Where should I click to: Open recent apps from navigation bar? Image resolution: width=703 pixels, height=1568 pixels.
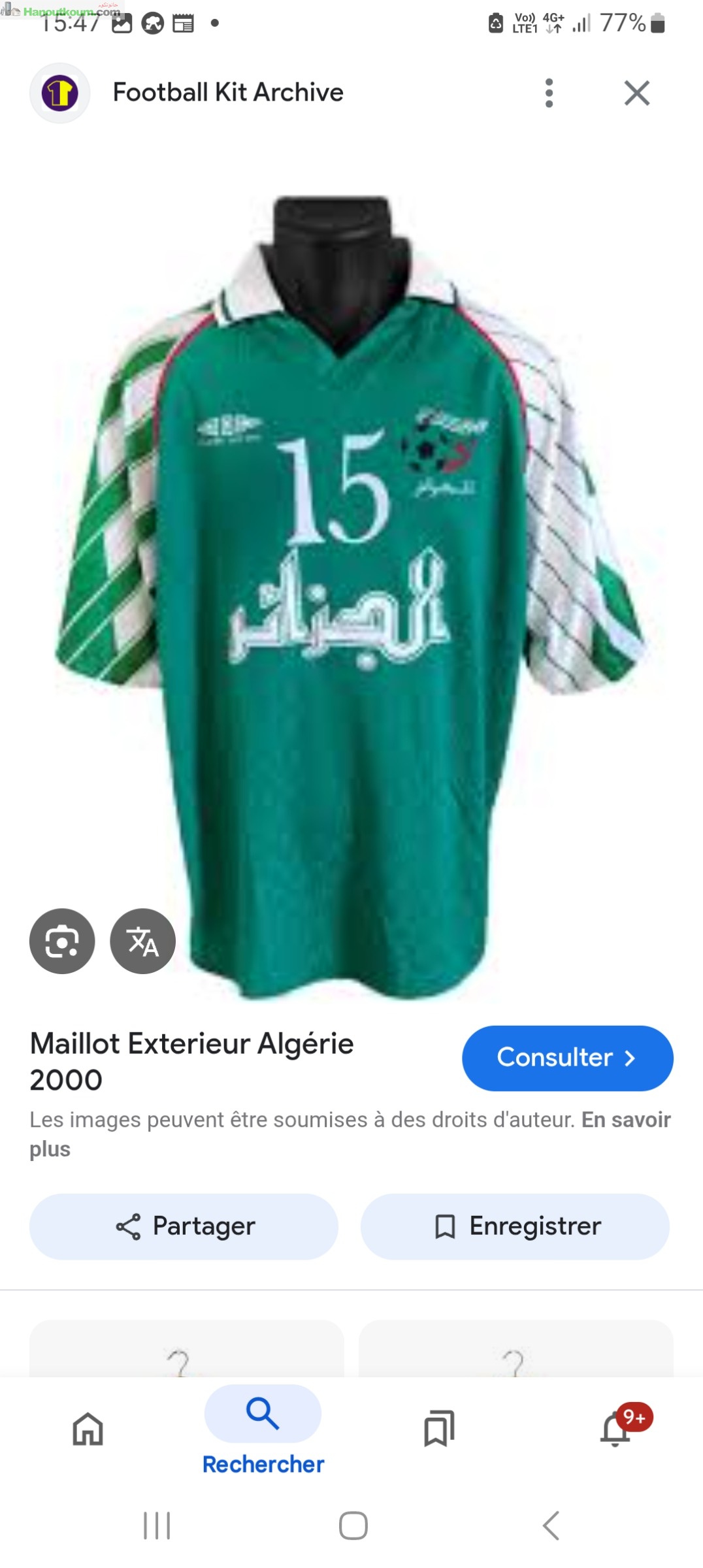157,1526
